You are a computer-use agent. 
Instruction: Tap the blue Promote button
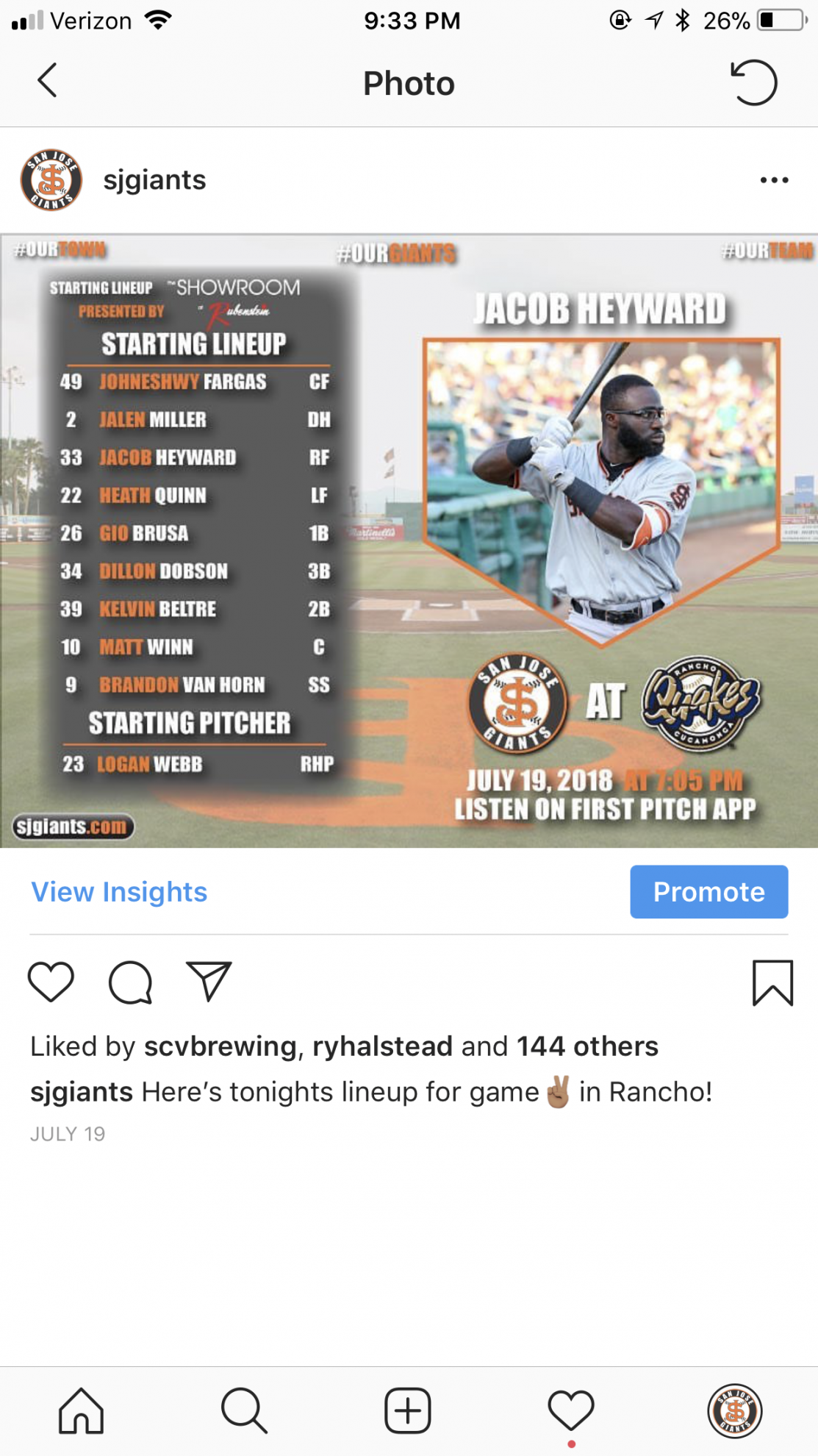[708, 892]
